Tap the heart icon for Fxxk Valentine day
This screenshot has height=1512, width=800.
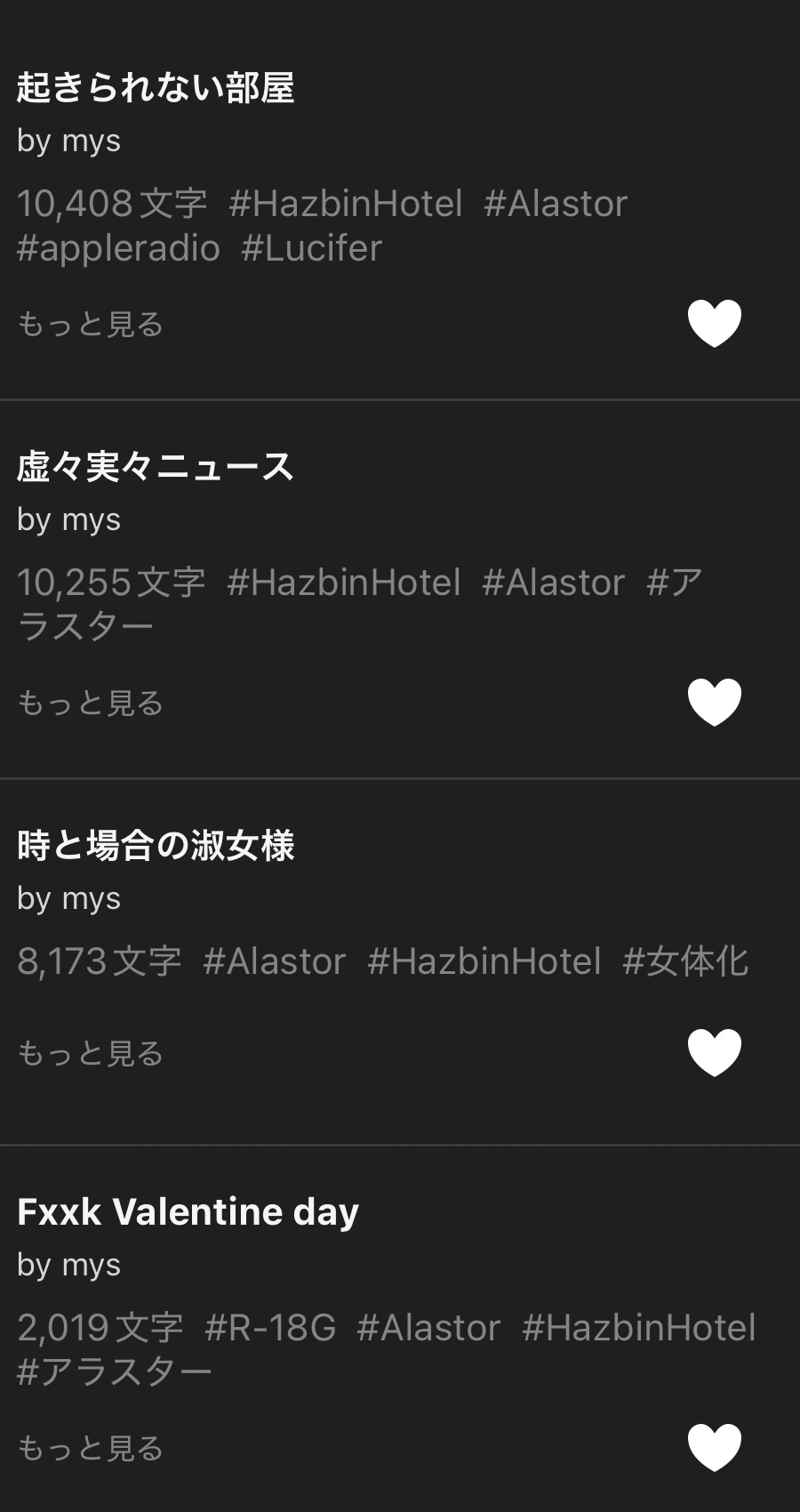click(x=715, y=1448)
